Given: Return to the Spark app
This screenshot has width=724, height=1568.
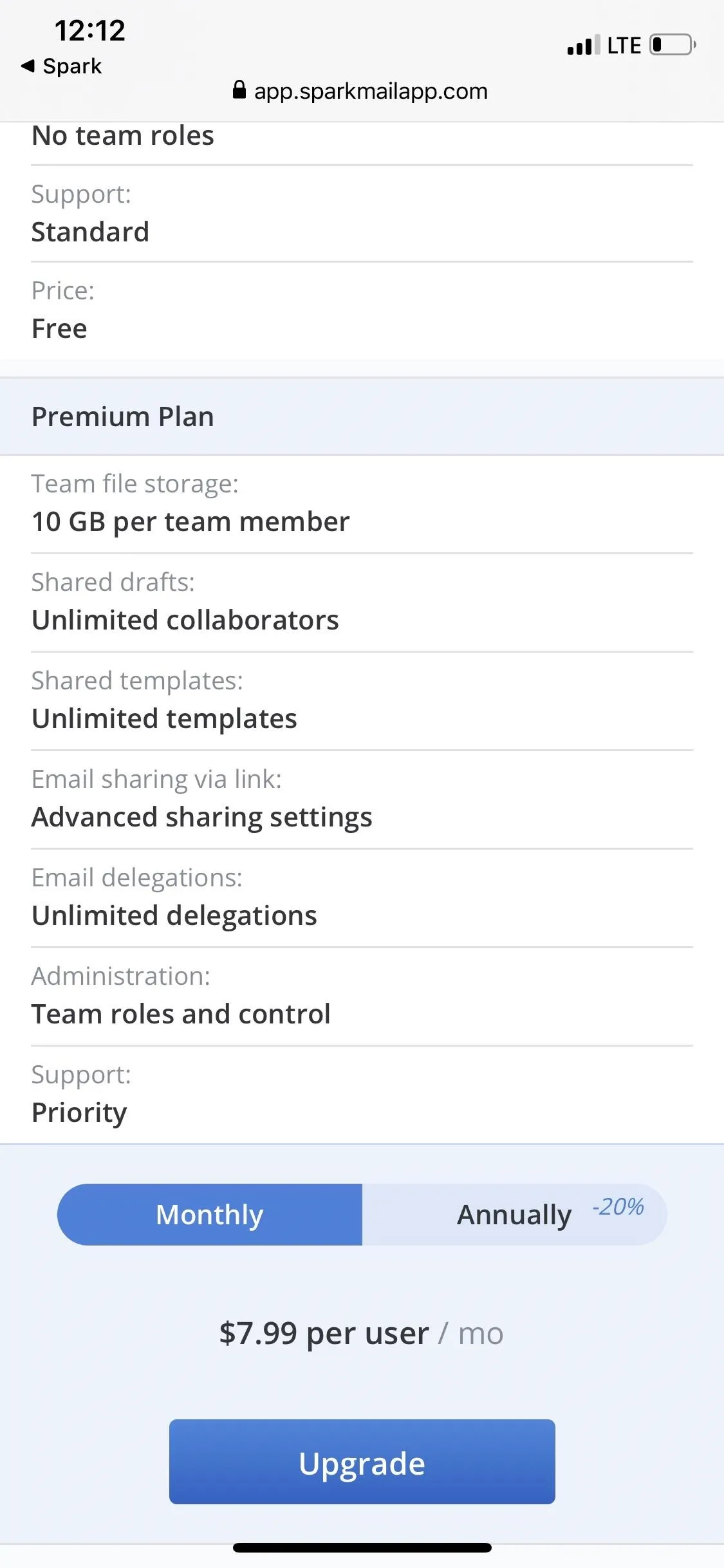Looking at the screenshot, I should tap(61, 66).
